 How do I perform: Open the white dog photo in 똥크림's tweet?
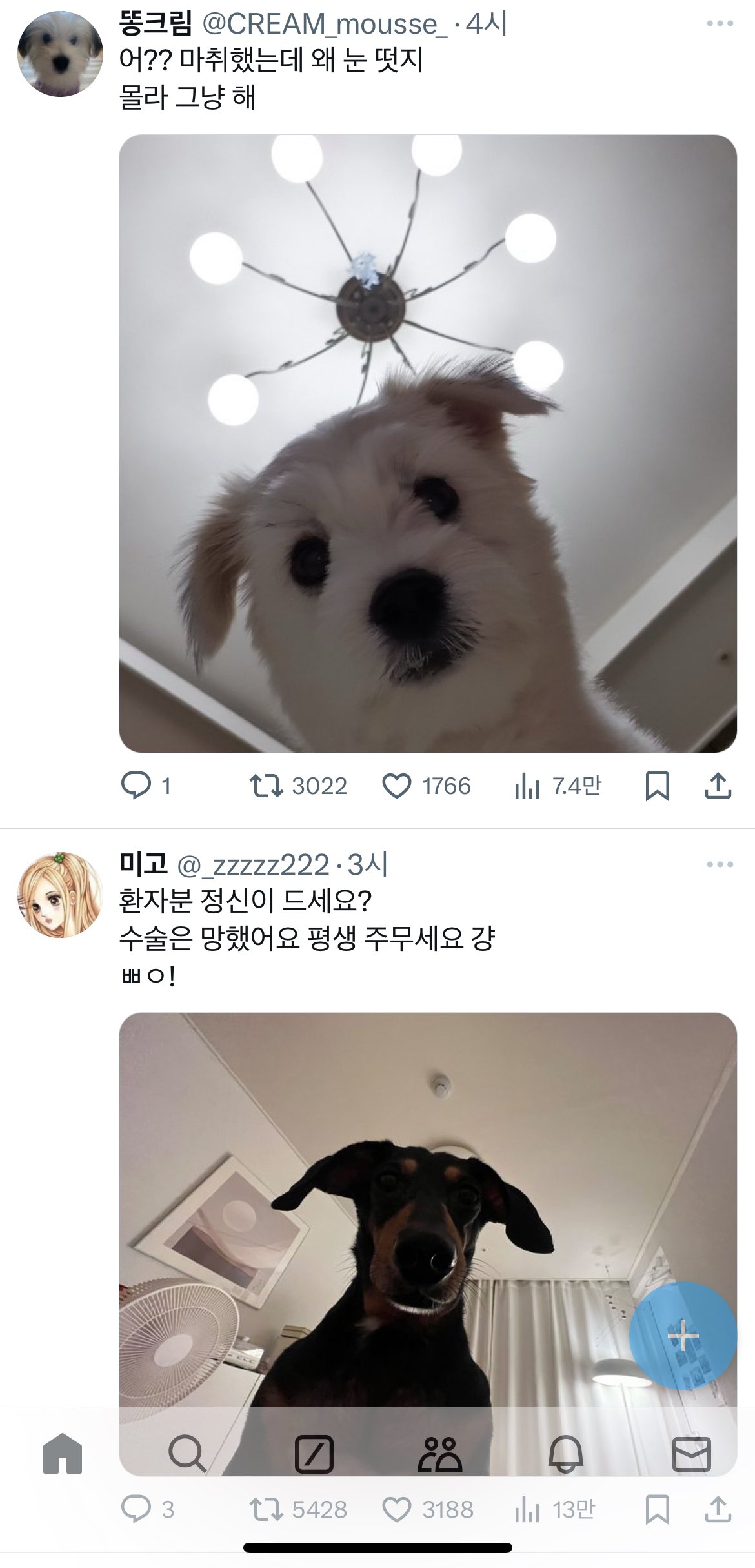tap(427, 443)
